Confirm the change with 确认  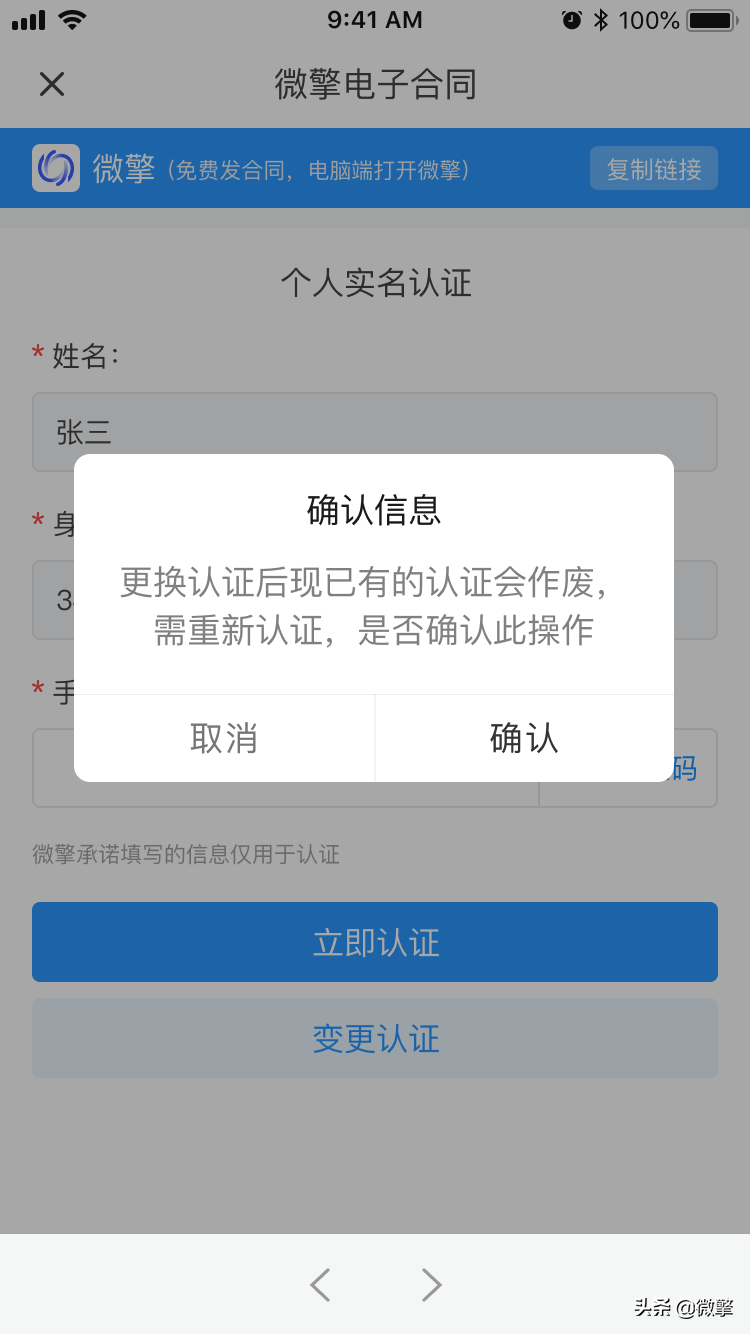[x=524, y=738]
